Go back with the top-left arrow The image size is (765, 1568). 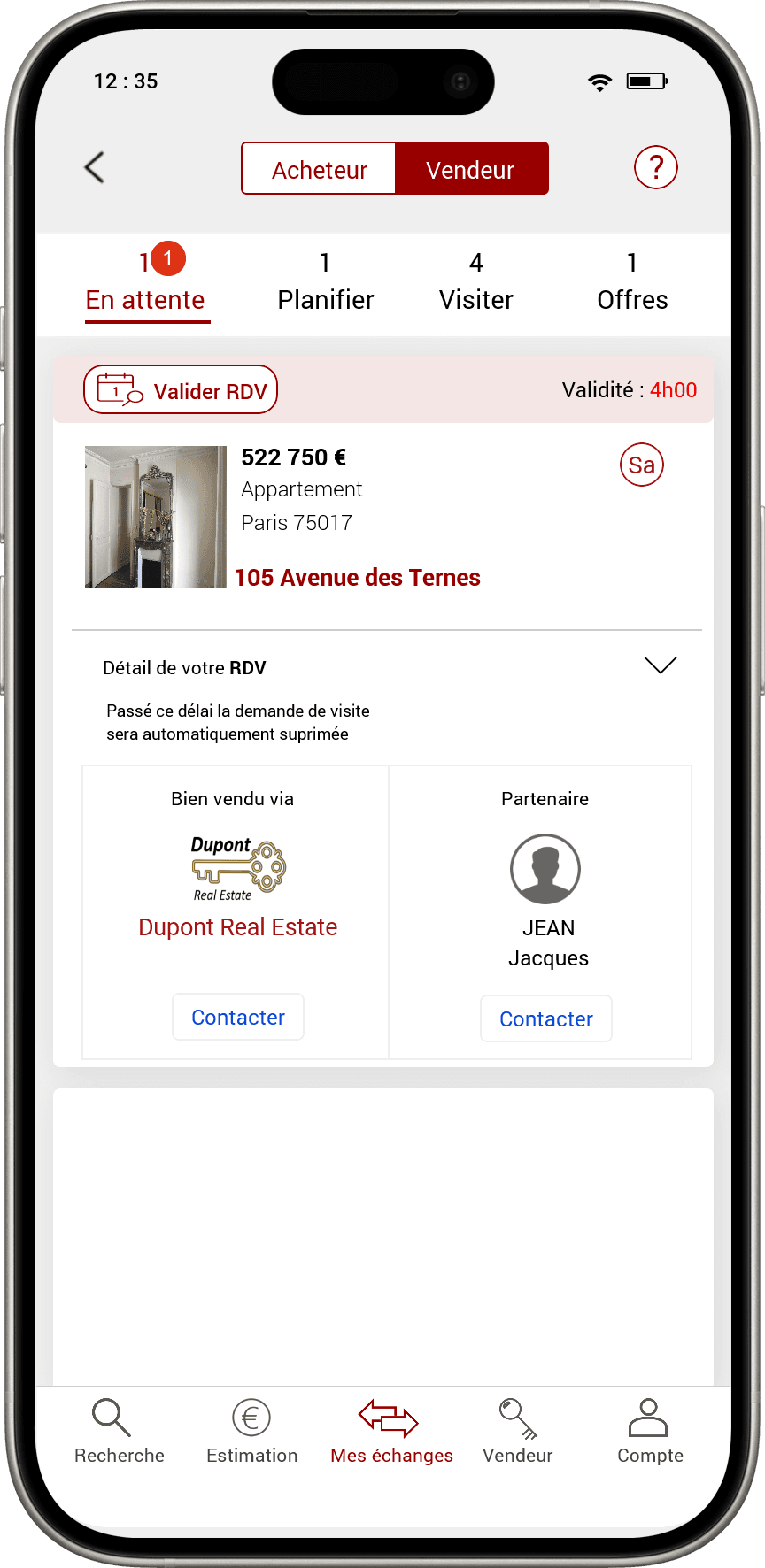tap(95, 167)
